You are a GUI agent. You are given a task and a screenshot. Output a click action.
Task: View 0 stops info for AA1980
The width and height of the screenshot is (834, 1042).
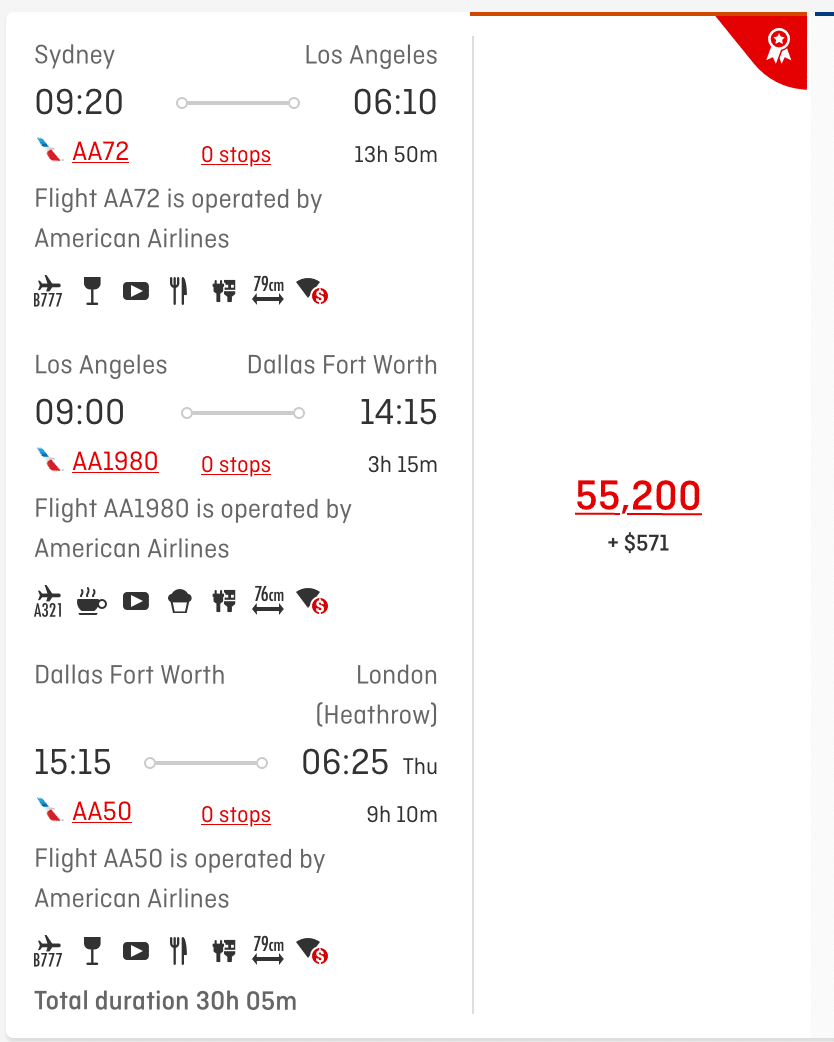236,465
